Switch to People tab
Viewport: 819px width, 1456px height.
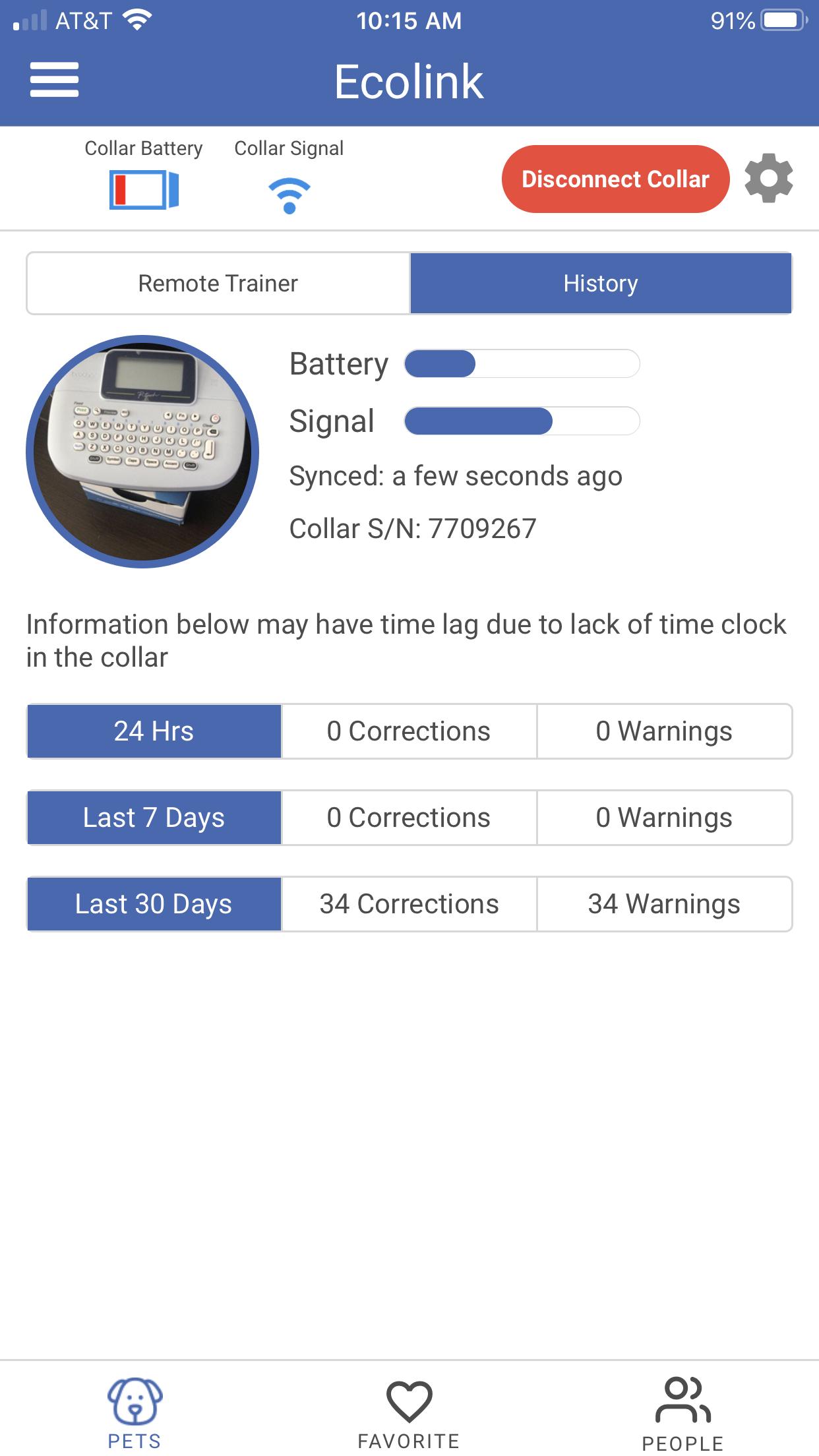click(x=682, y=1412)
